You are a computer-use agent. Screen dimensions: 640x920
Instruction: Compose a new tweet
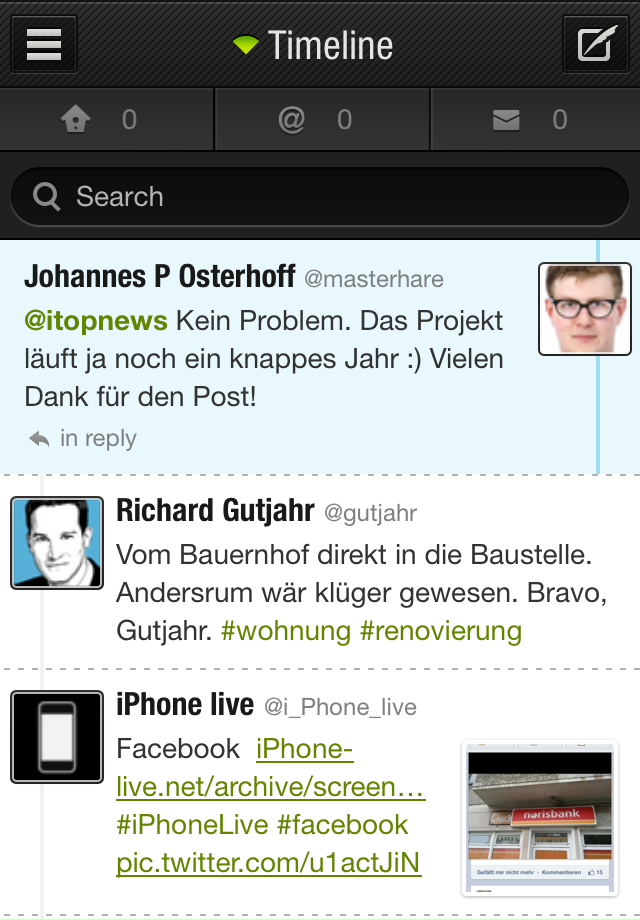tap(595, 45)
